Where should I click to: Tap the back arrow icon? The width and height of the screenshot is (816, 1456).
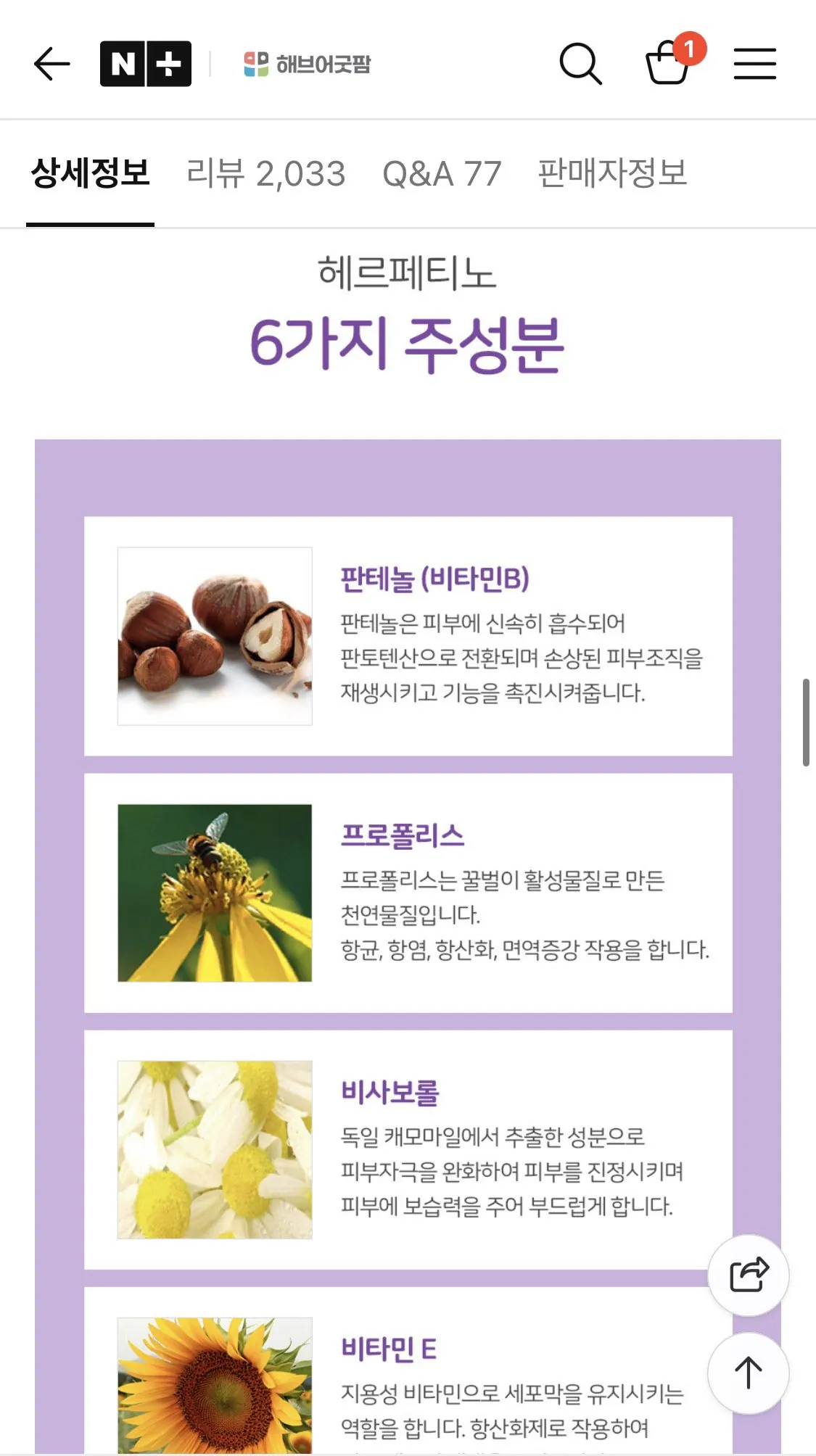click(x=51, y=64)
